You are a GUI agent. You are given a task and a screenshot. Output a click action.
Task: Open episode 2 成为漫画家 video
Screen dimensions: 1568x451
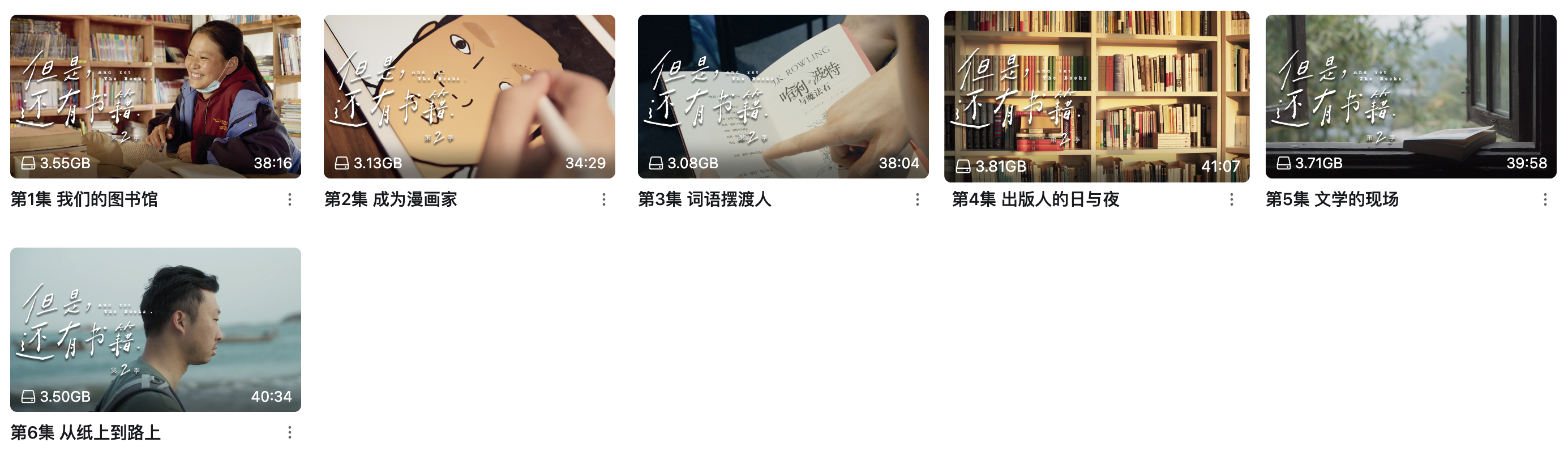[x=469, y=96]
